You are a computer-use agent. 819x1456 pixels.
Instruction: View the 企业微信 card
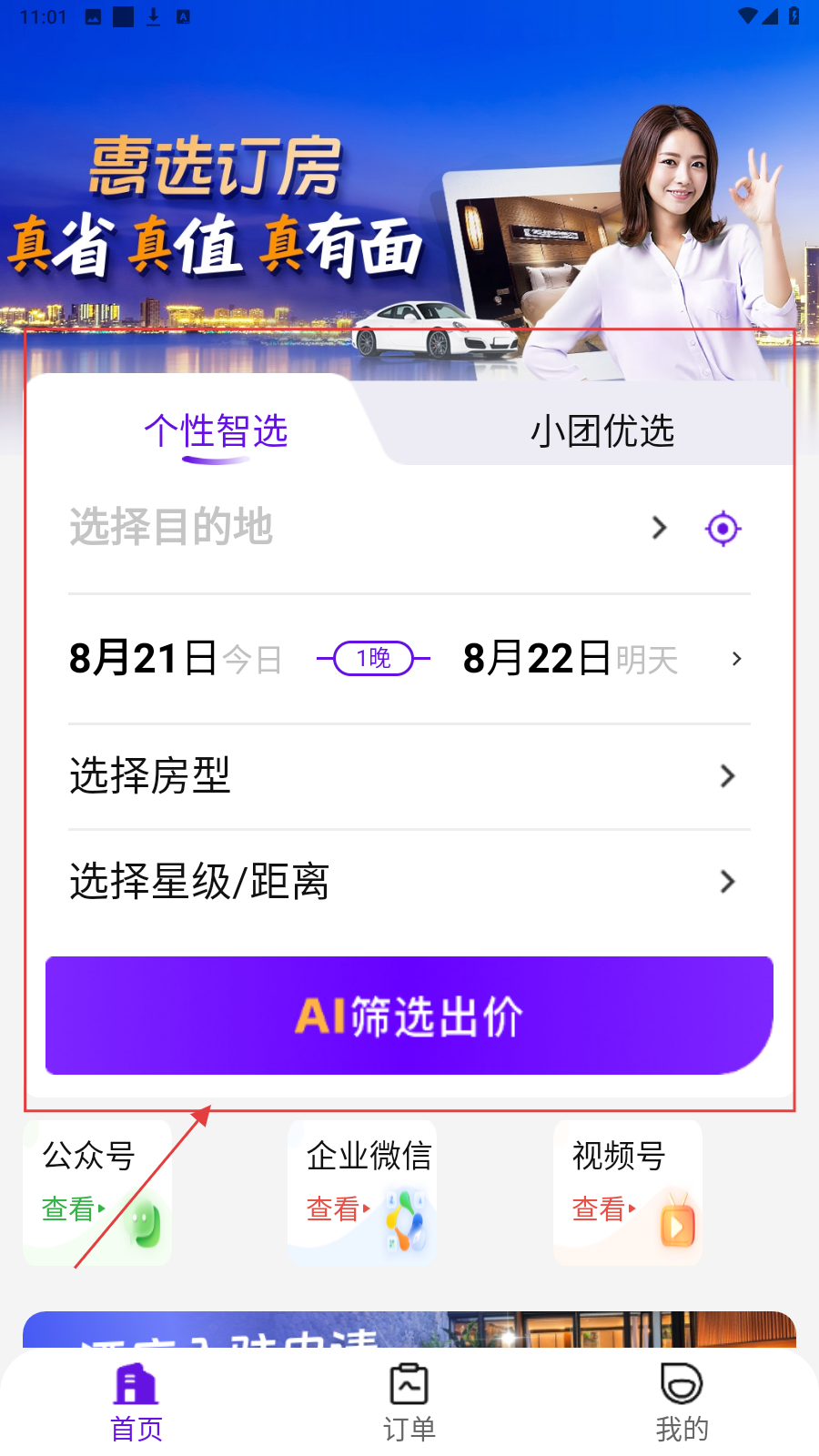pos(362,1192)
